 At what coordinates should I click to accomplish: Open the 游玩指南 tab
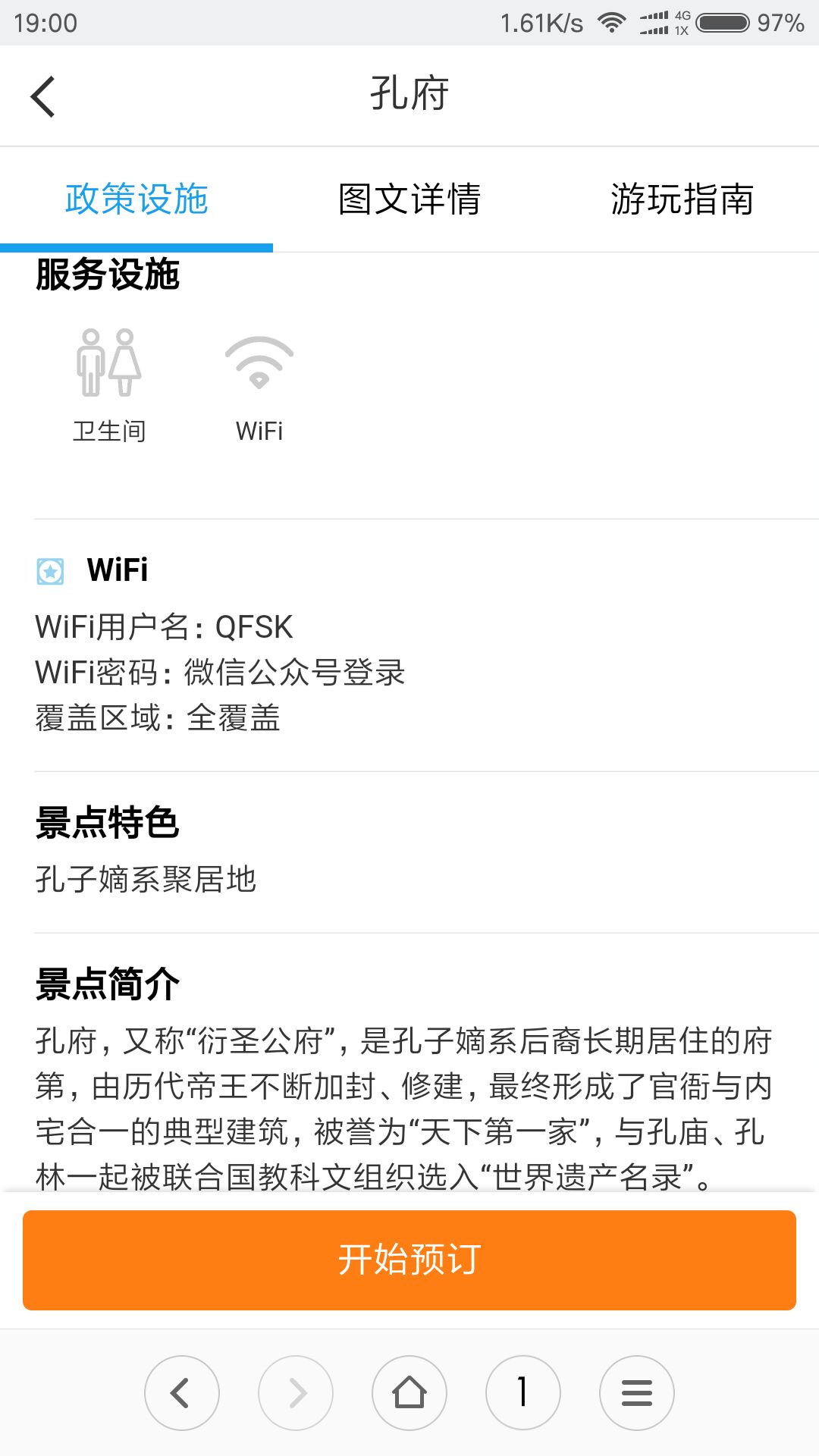682,199
